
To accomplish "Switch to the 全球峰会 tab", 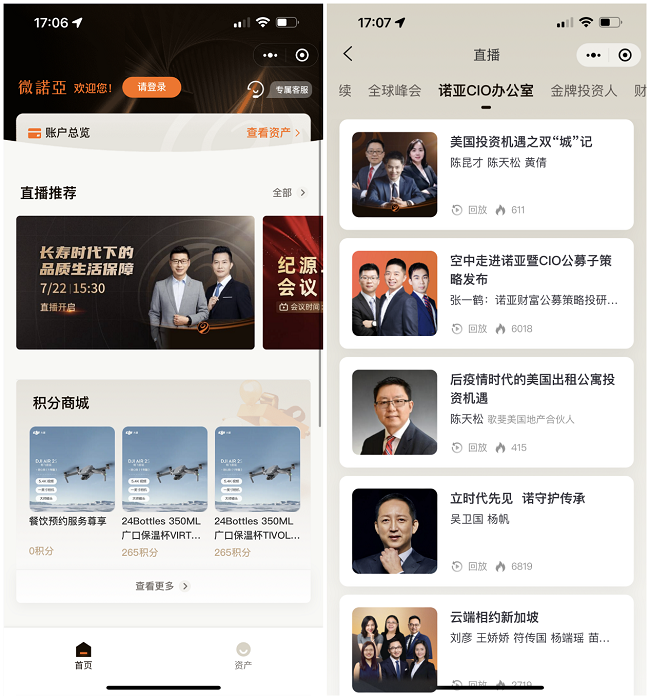I will [x=394, y=90].
